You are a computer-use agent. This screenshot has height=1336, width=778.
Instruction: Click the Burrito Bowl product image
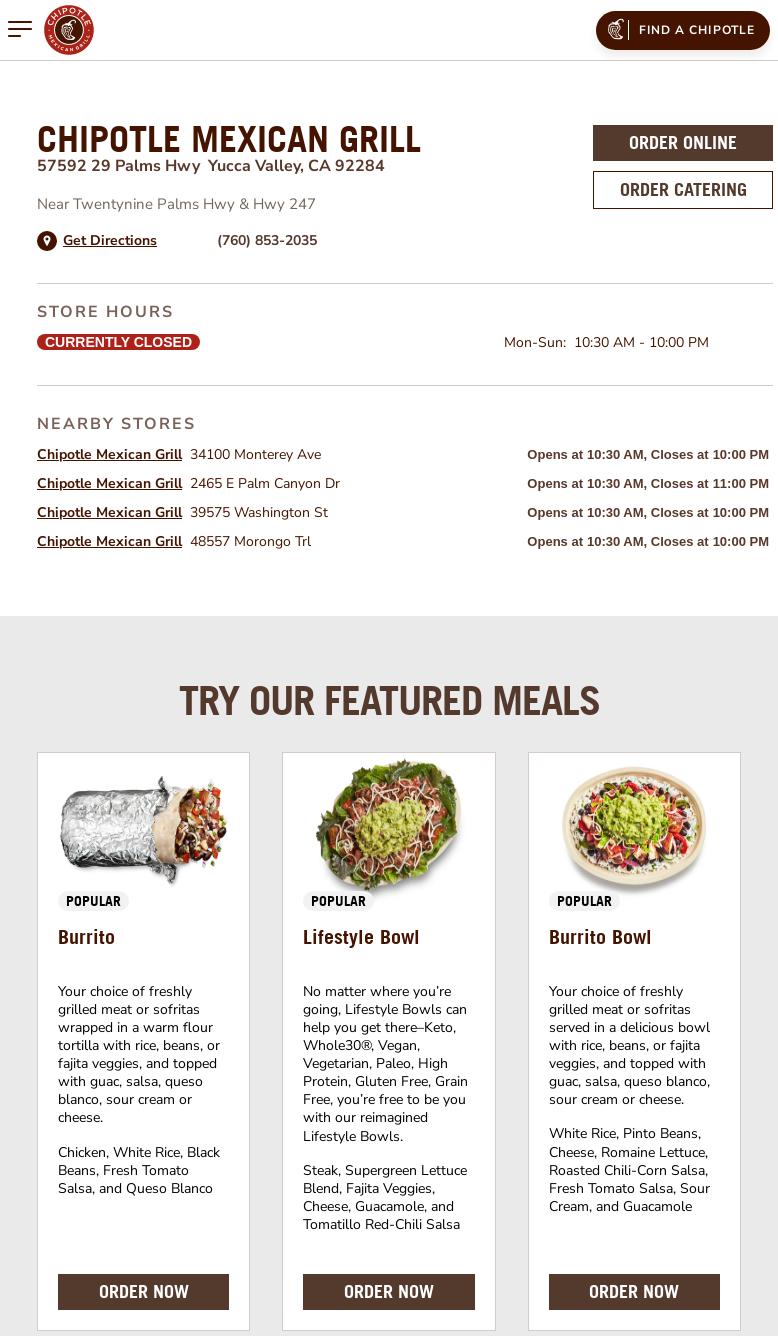pos(633,828)
